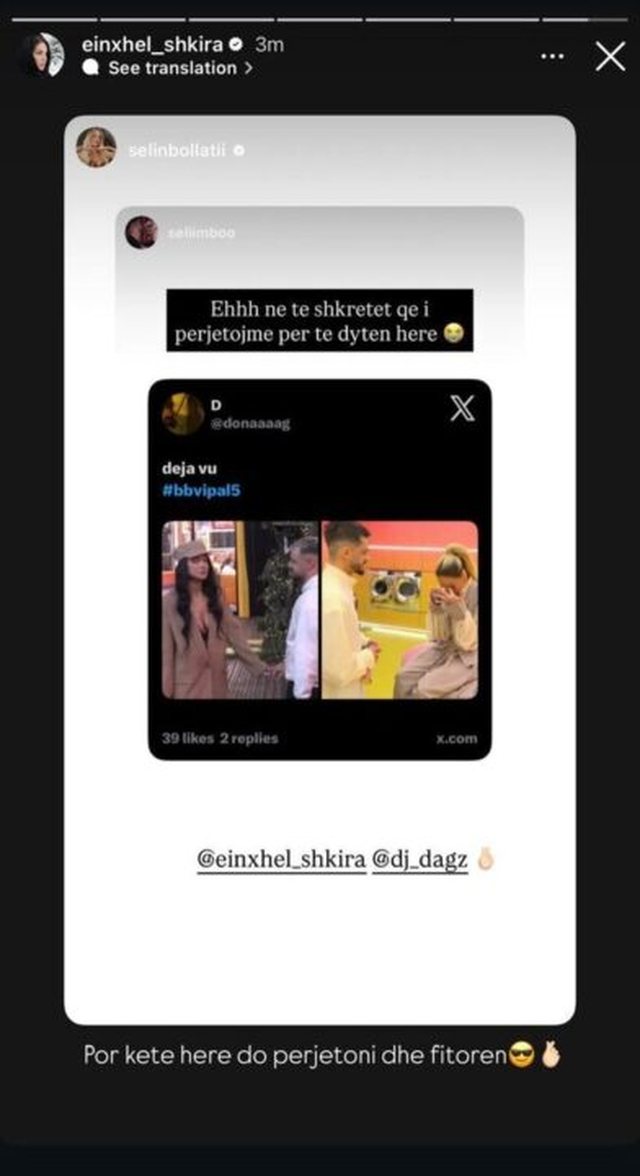Close the story viewer
Image resolution: width=640 pixels, height=1176 pixels.
[610, 56]
